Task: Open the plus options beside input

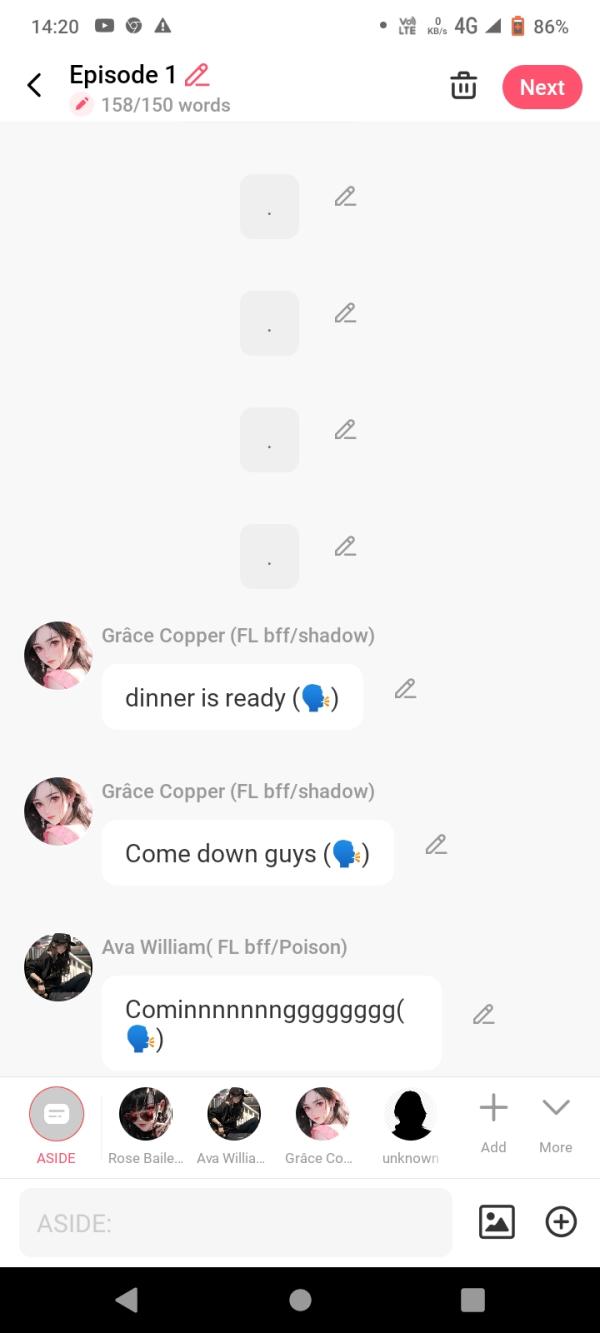Action: tap(561, 1222)
